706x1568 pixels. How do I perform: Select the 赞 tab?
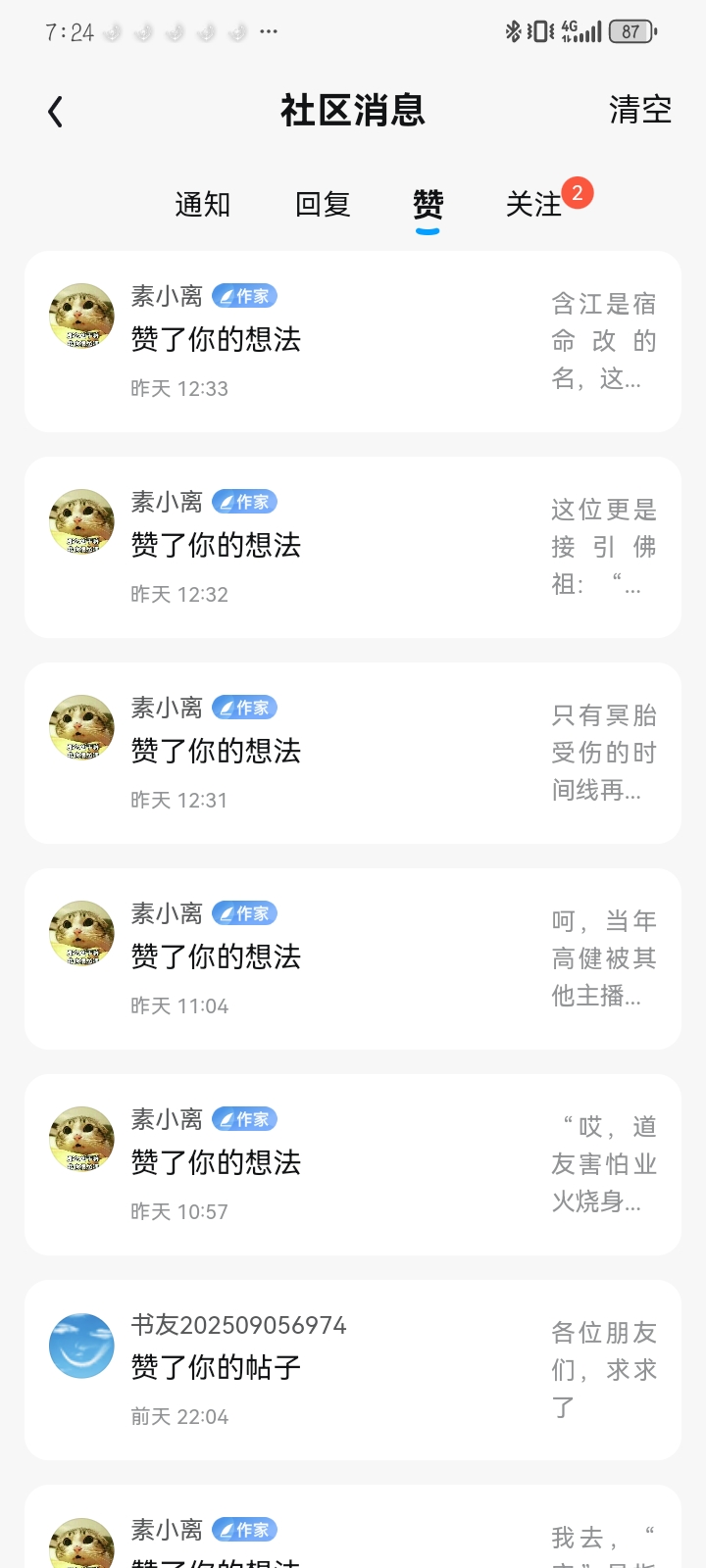[428, 205]
